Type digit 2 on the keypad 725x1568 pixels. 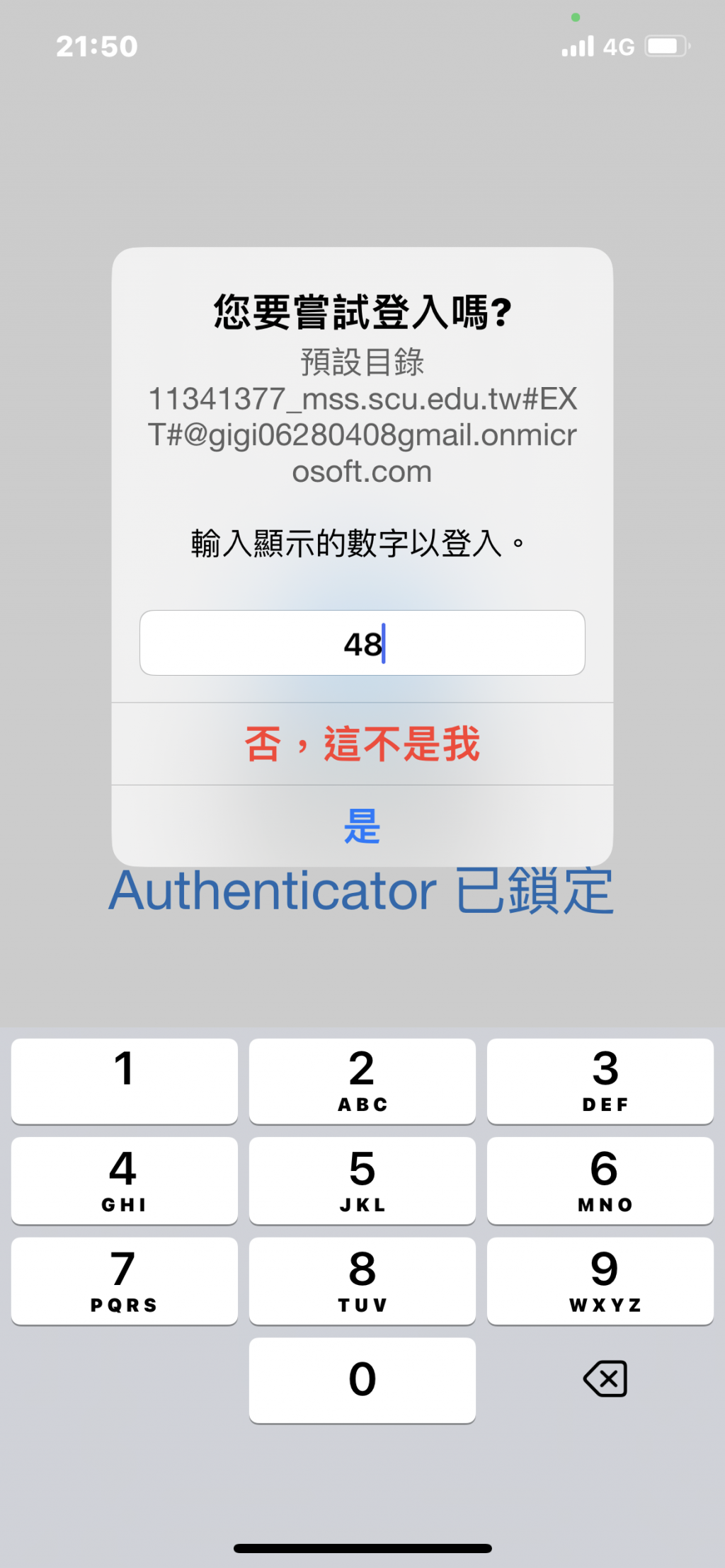(x=362, y=1080)
